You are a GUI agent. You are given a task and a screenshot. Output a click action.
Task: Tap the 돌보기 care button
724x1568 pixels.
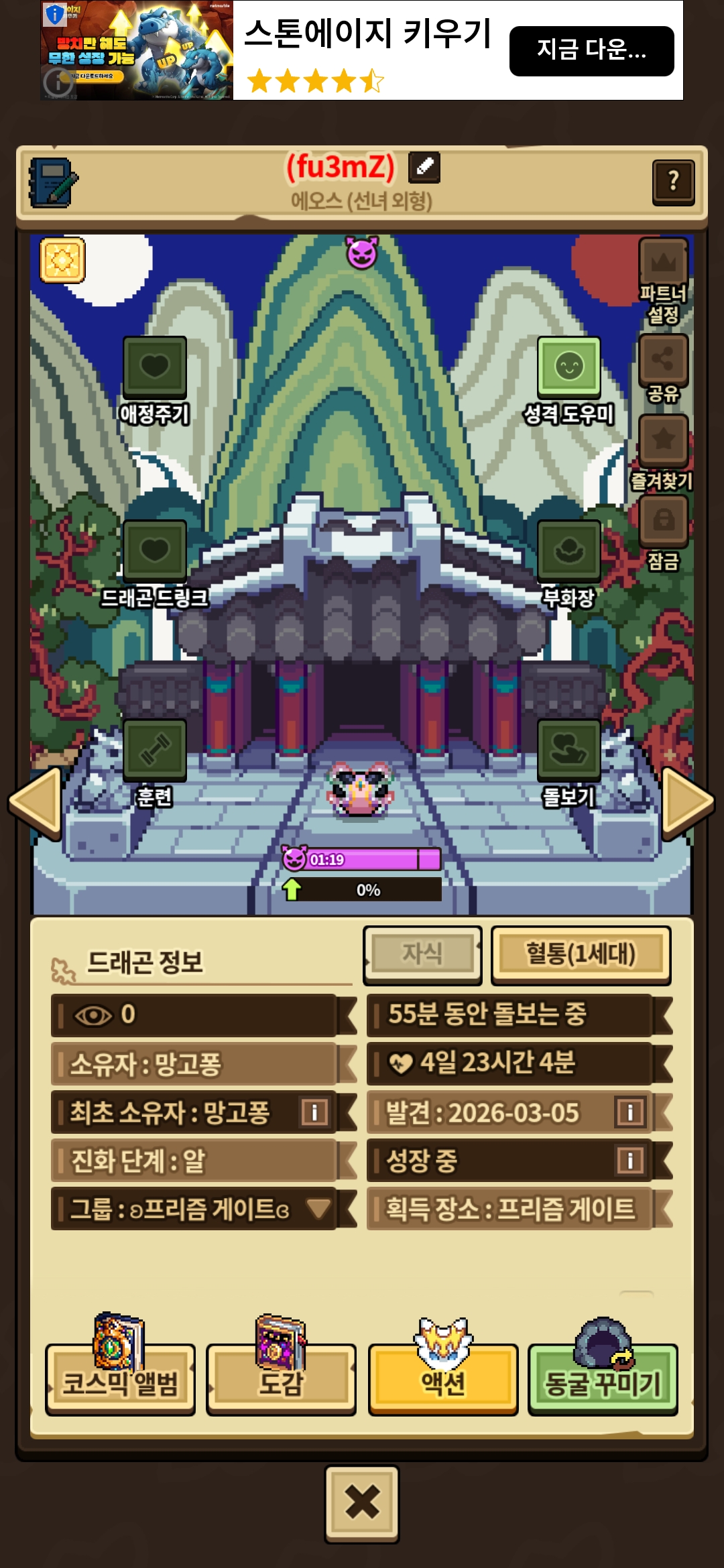coord(568,750)
